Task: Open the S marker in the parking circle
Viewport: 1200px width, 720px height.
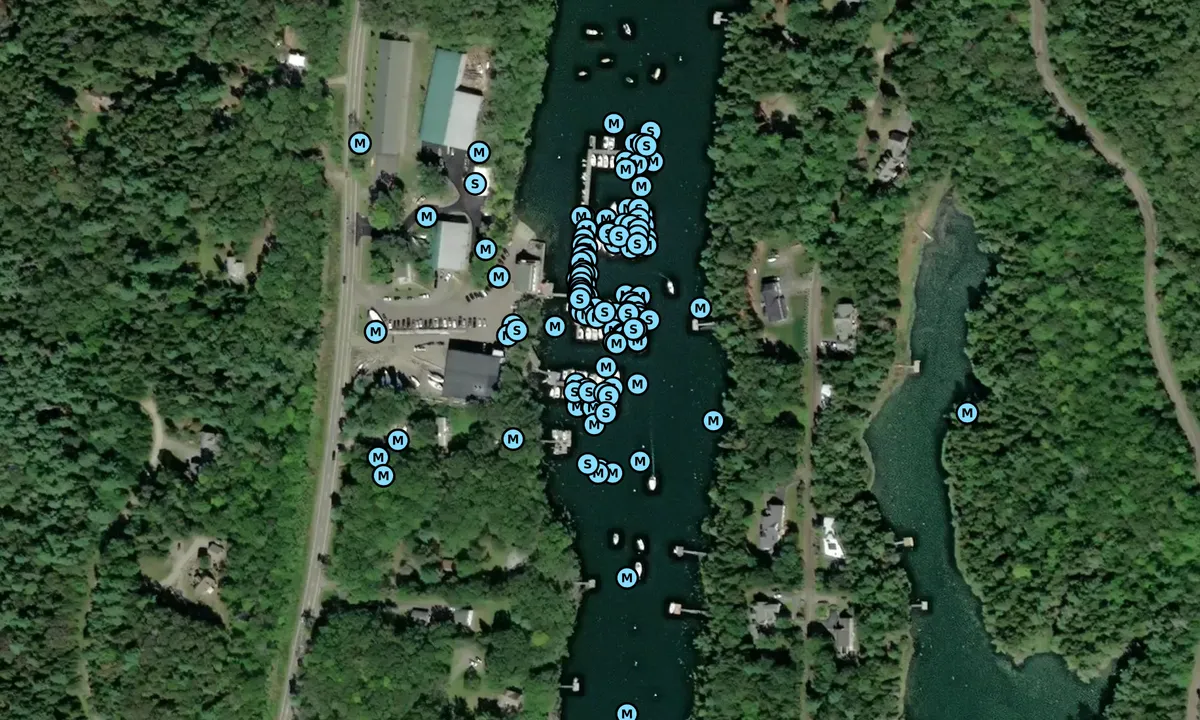Action: 476,183
